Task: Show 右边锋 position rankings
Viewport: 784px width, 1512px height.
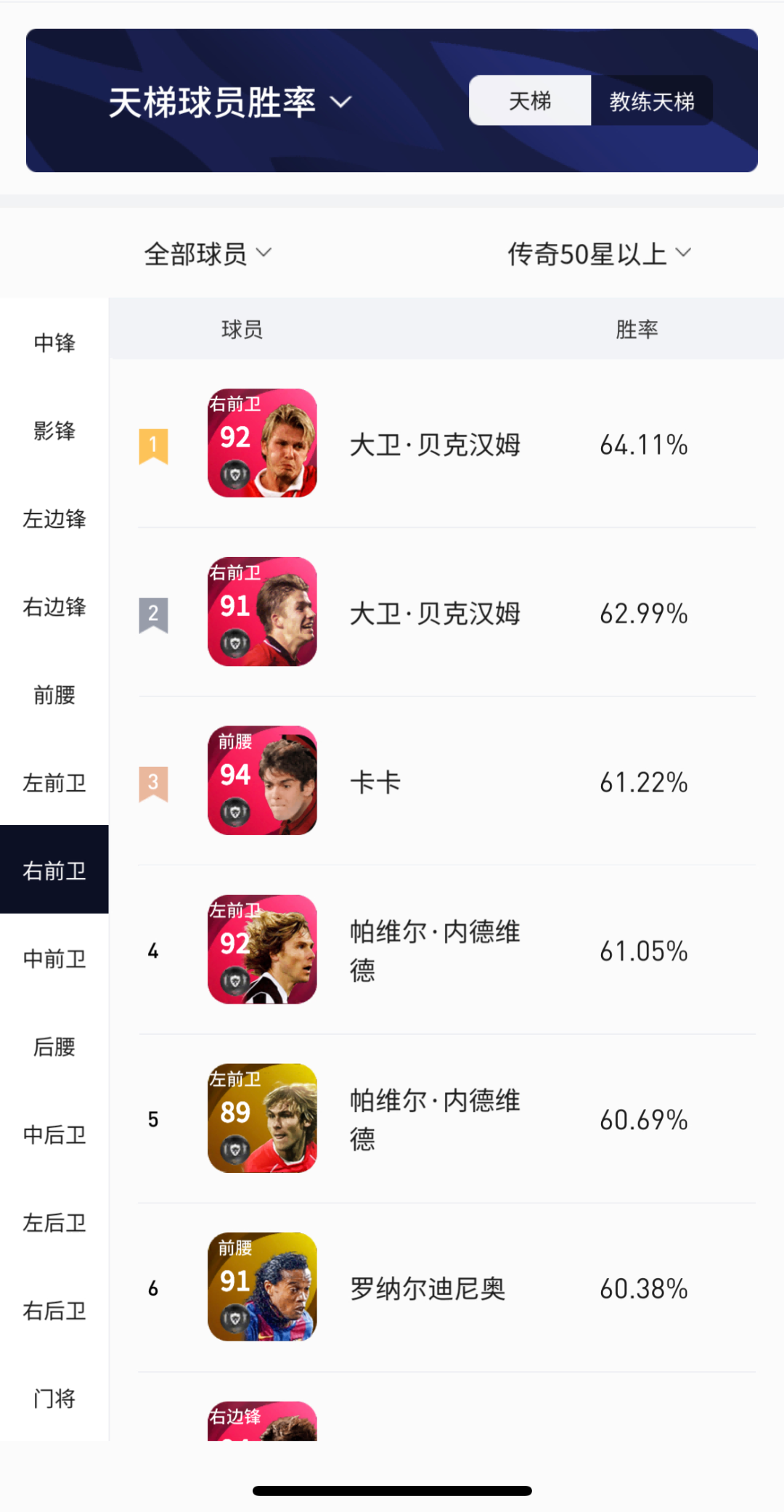Action: coord(54,606)
